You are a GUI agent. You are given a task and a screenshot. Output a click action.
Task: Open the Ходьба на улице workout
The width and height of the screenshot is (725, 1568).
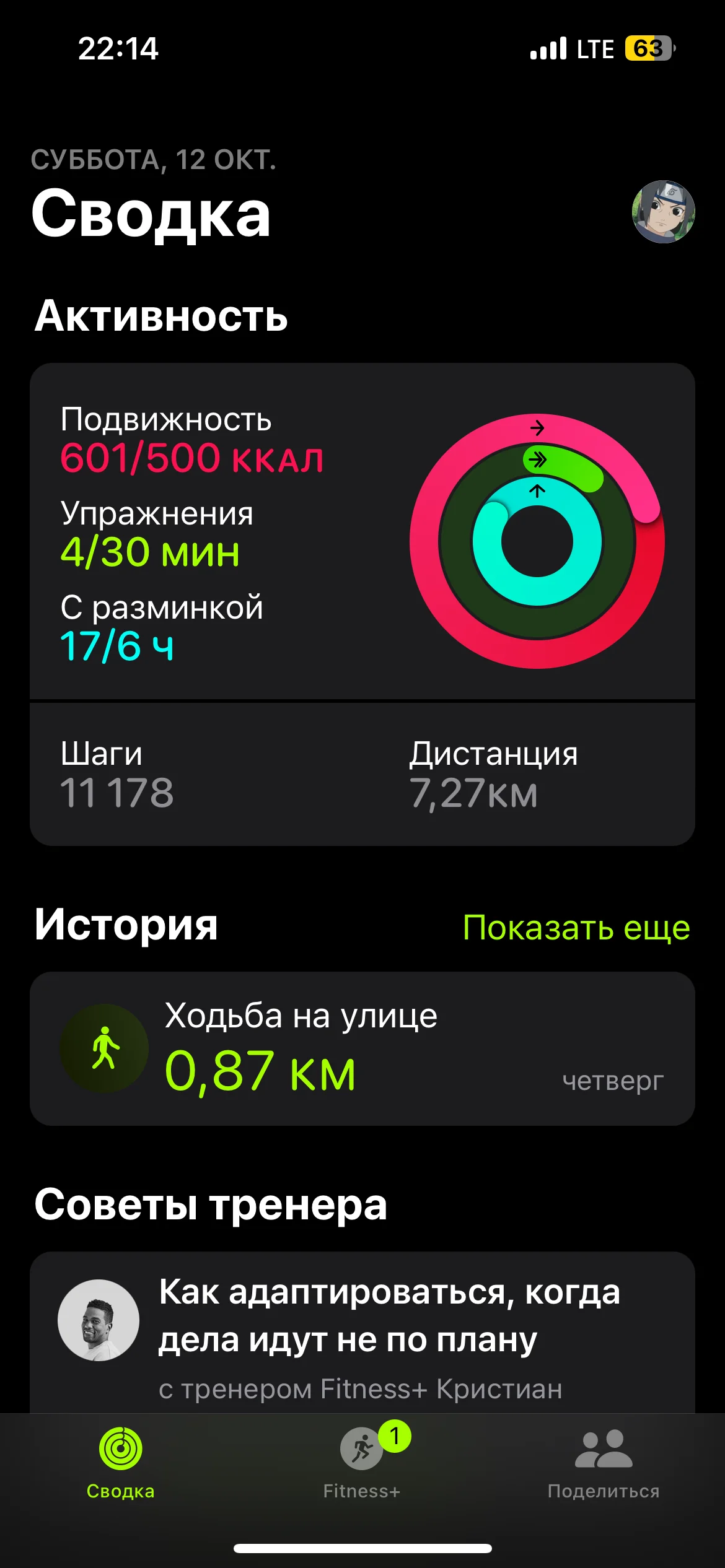pos(362,1048)
